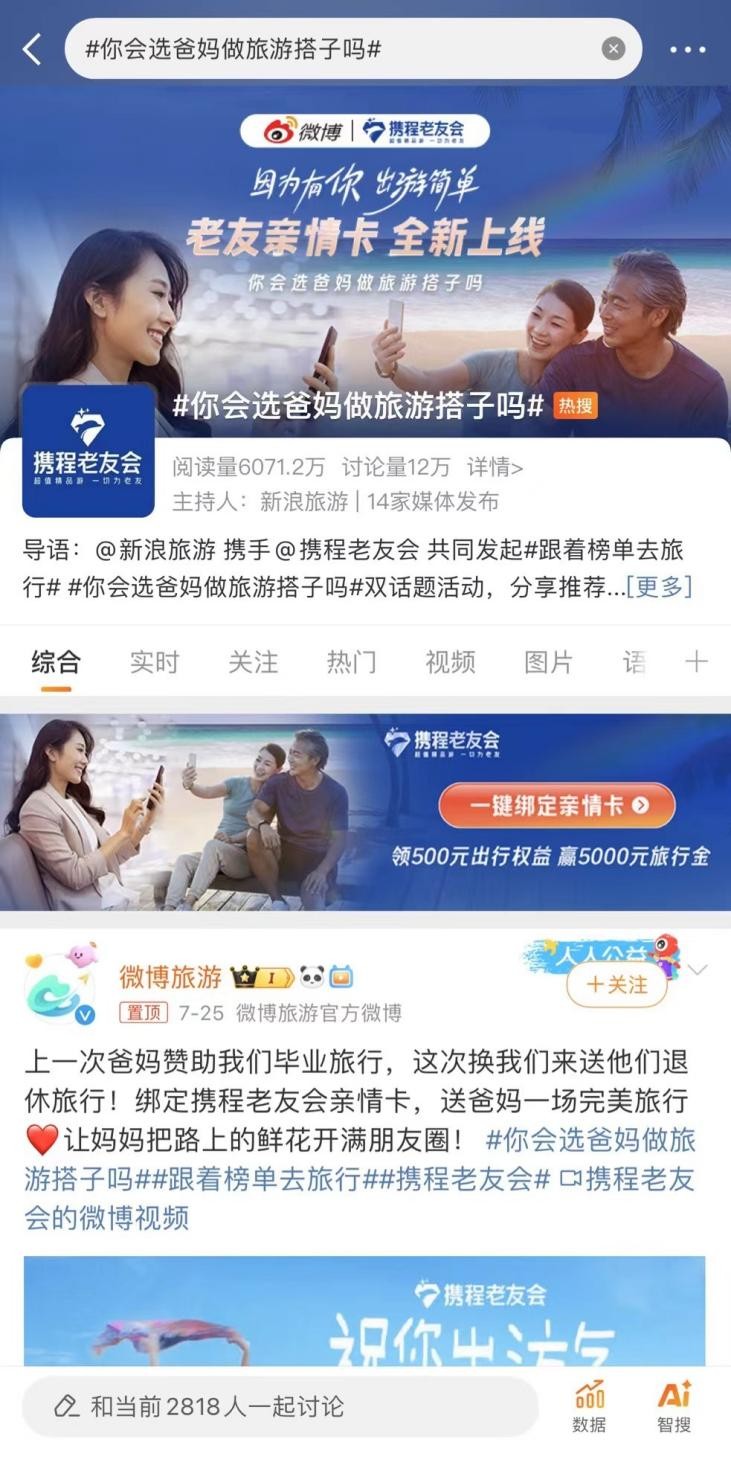The height and width of the screenshot is (1471, 731).
Task: Go back using the top-left arrow
Action: pyautogui.click(x=32, y=49)
